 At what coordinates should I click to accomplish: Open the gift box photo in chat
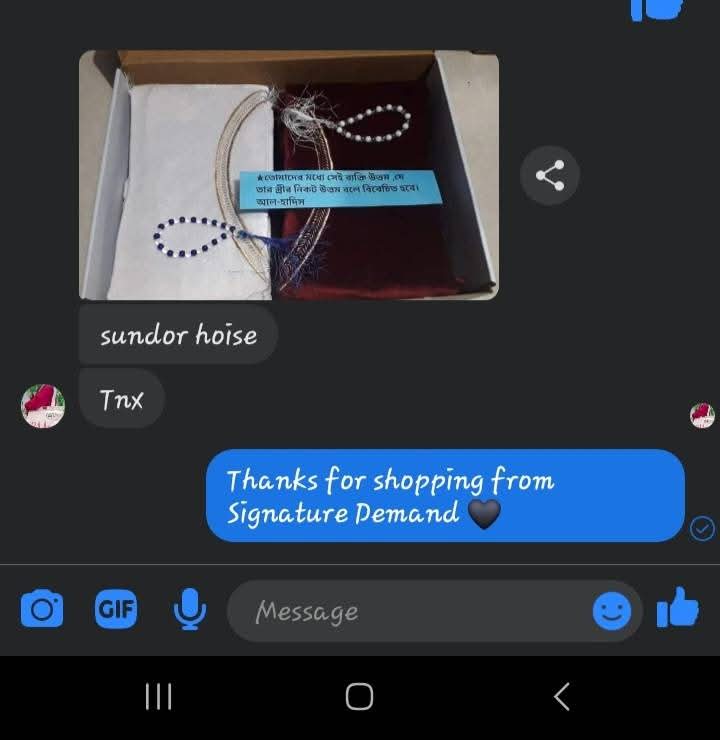pyautogui.click(x=288, y=175)
